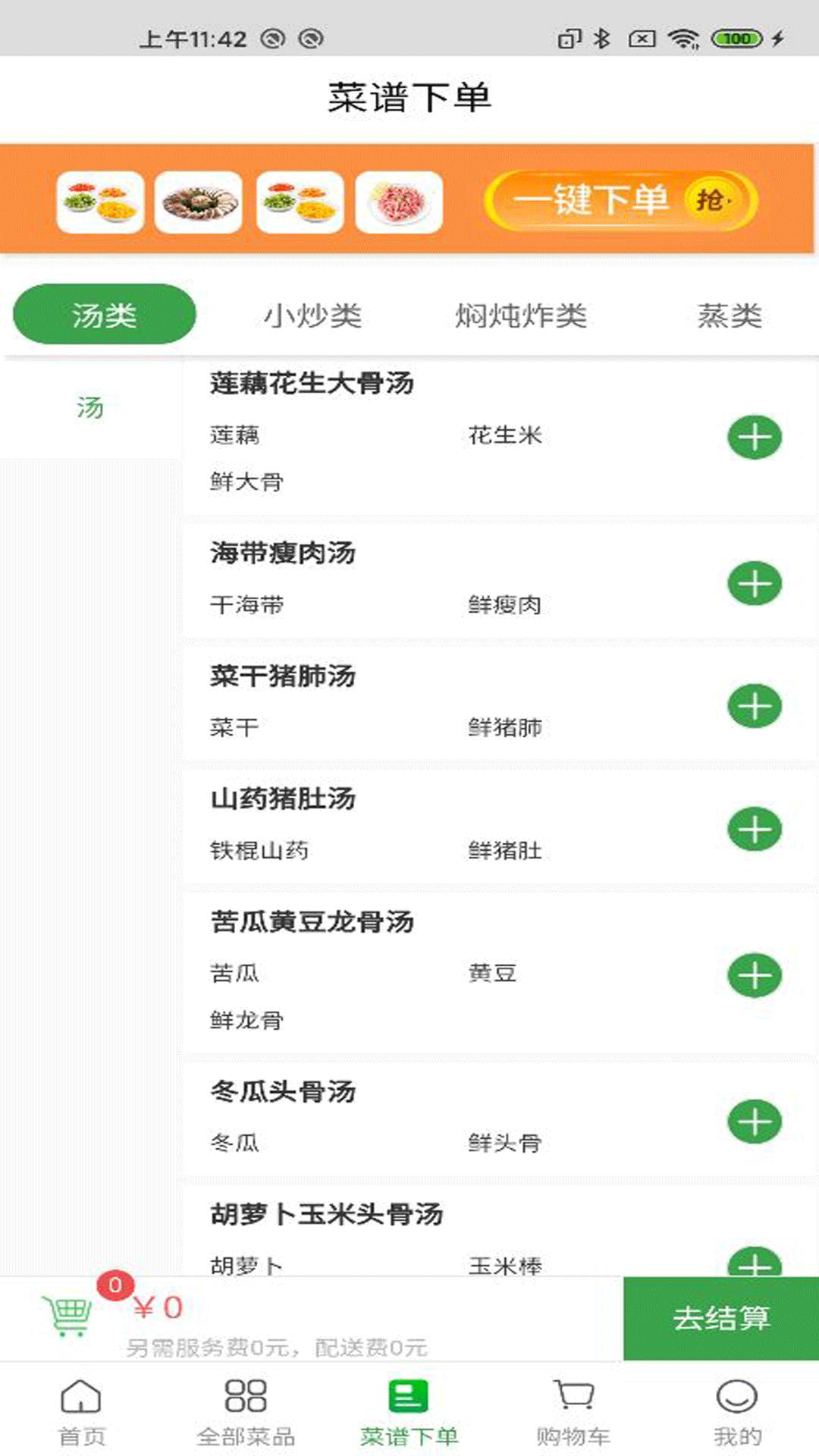Go to the 首页 home tab

(x=81, y=1412)
